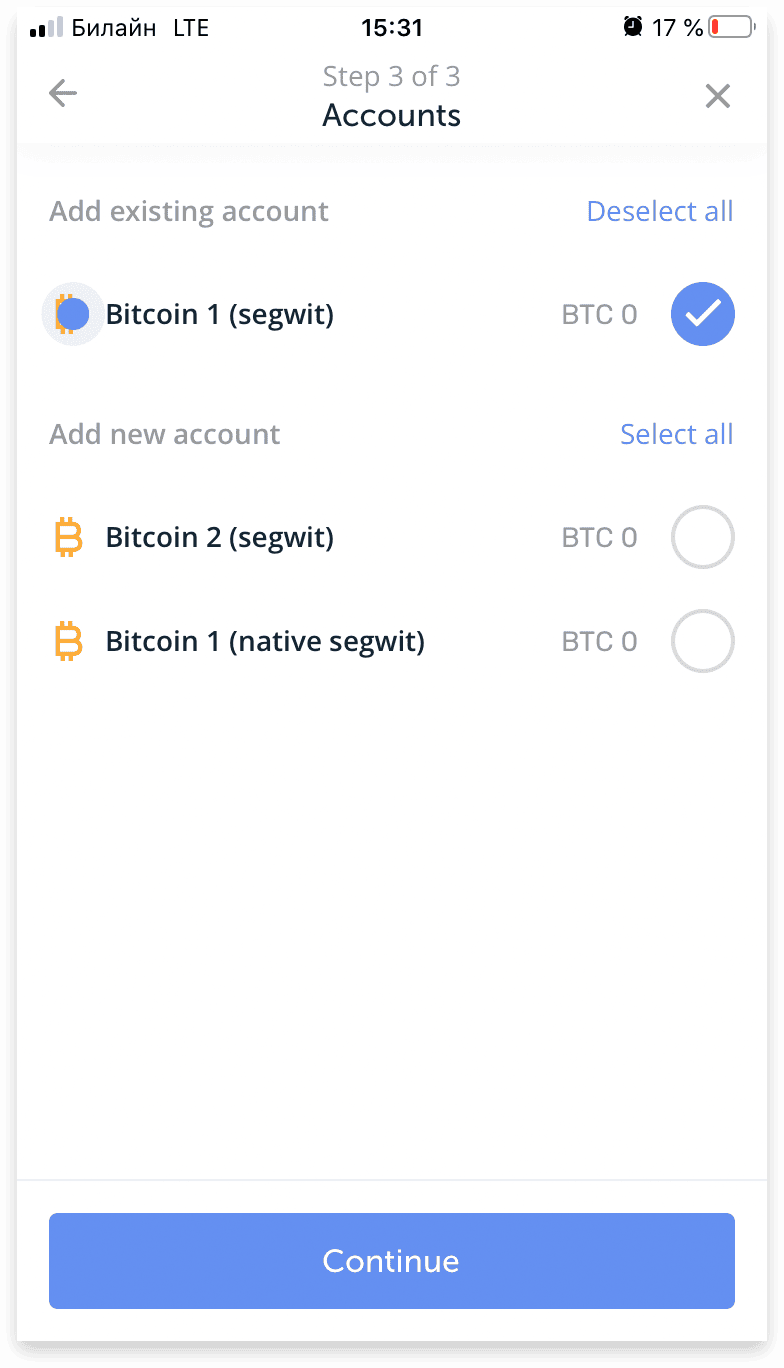Uncheck the Bitcoin 1 (segwit) account
Screen dimensions: 784x1368
703,314
